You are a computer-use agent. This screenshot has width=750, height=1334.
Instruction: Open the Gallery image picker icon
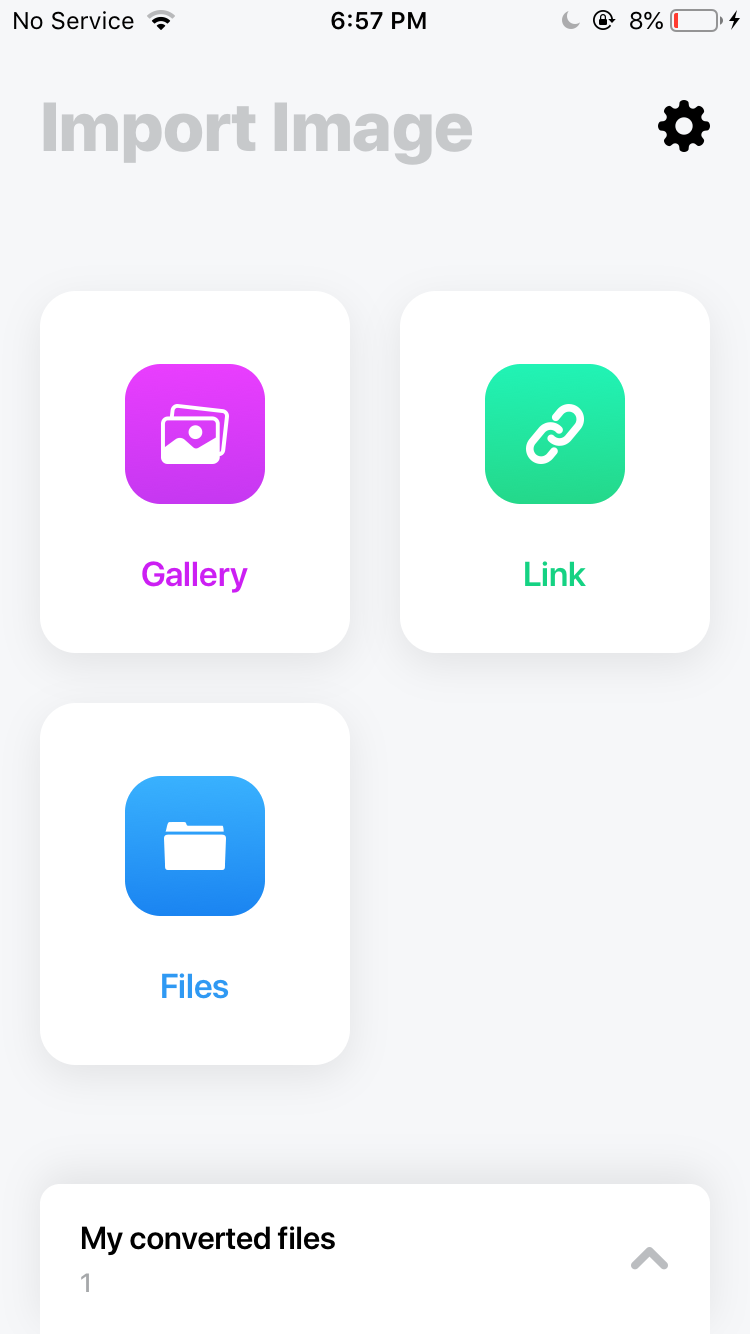[194, 433]
